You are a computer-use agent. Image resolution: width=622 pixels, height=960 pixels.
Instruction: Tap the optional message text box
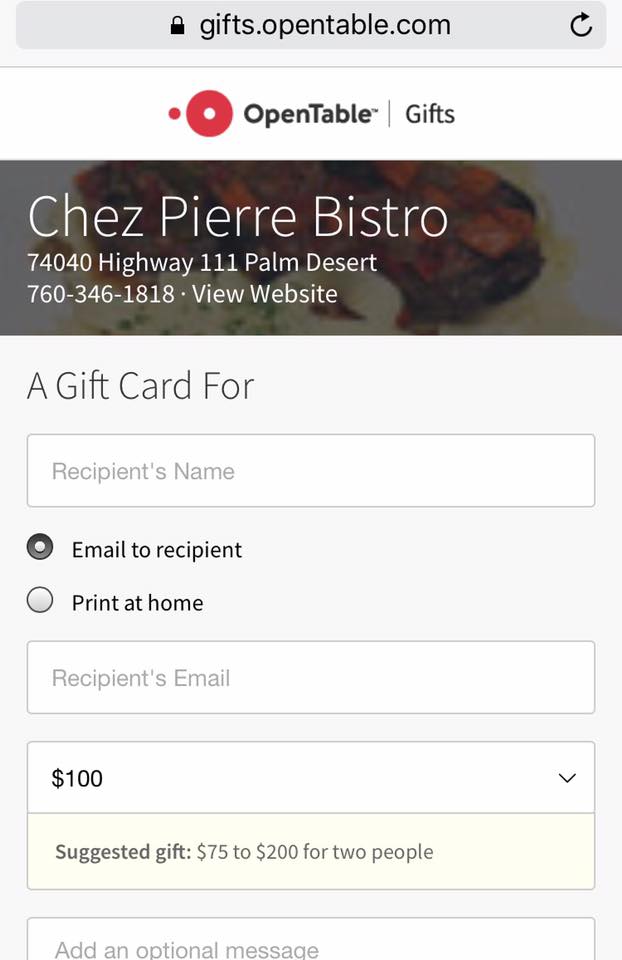point(310,943)
